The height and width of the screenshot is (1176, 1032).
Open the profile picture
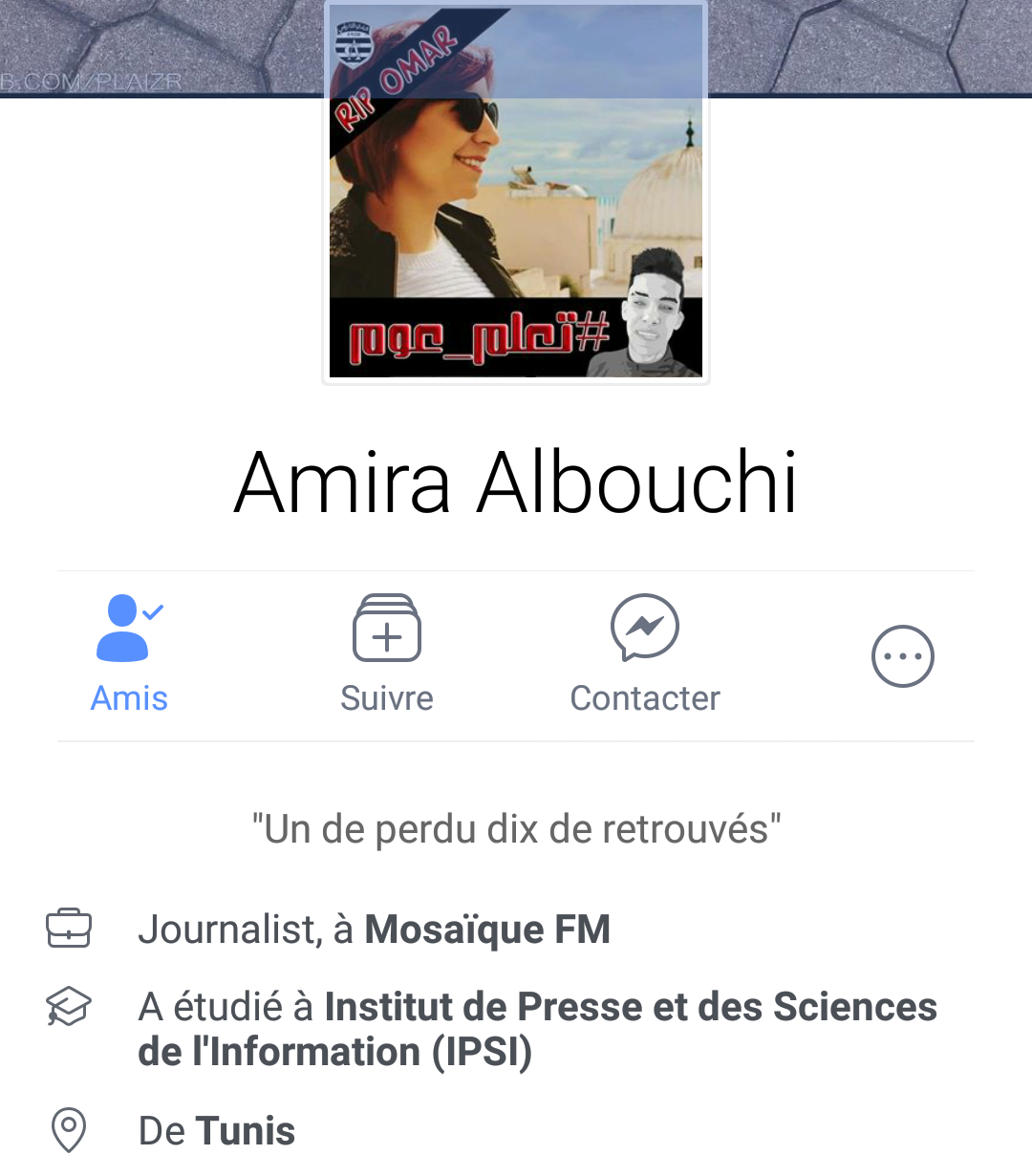coord(516,191)
